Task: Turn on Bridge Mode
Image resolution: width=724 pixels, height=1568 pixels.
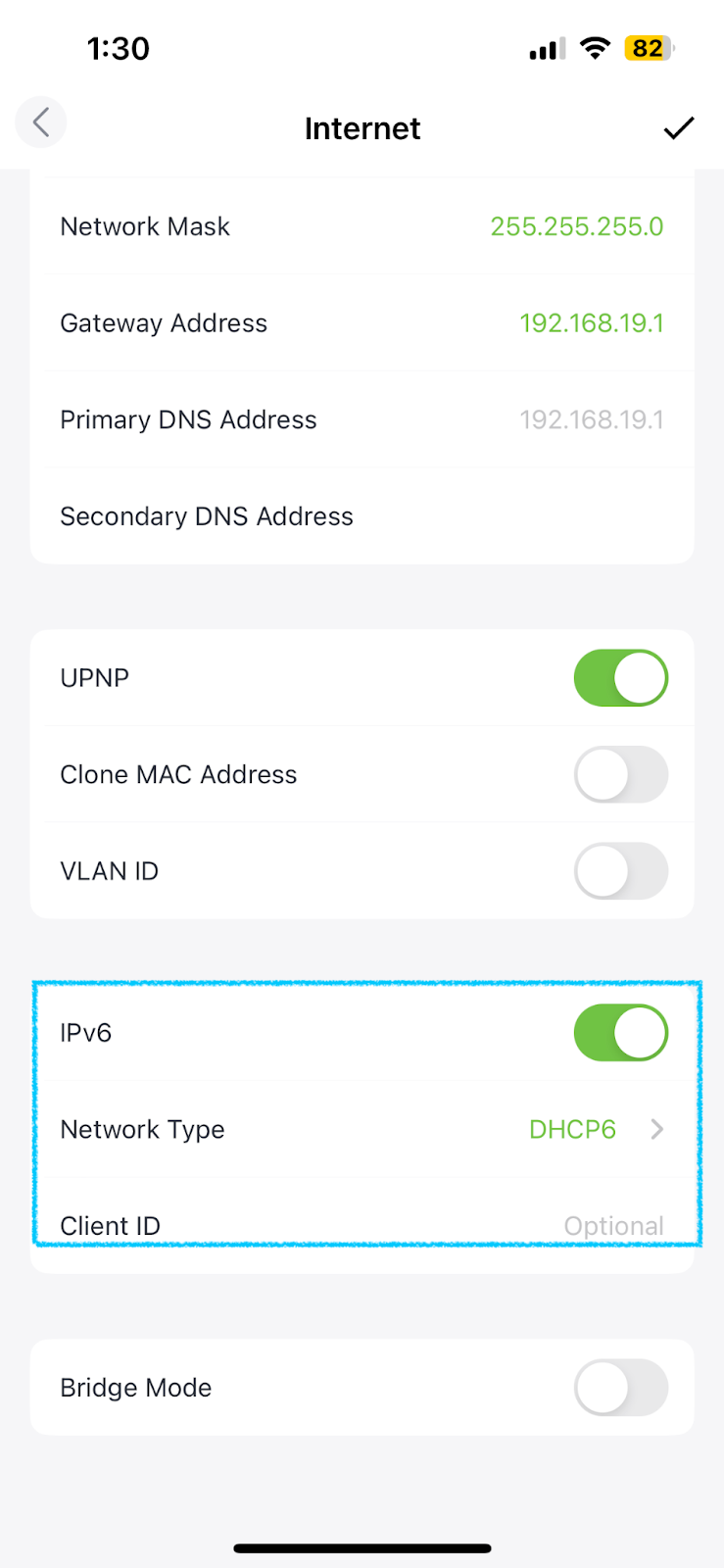Action: 621,1388
